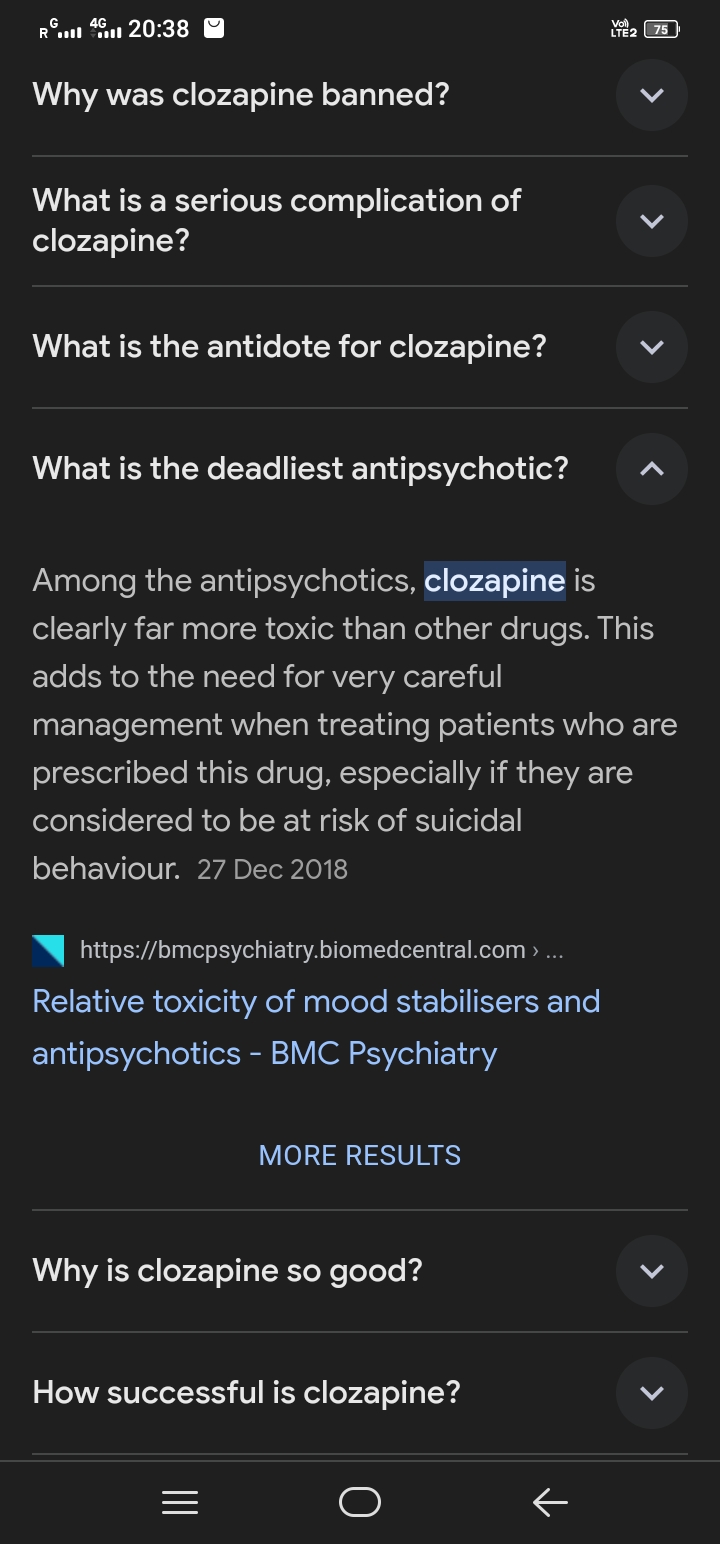
Task: Open recent apps from the navigation bar
Action: [180, 1502]
